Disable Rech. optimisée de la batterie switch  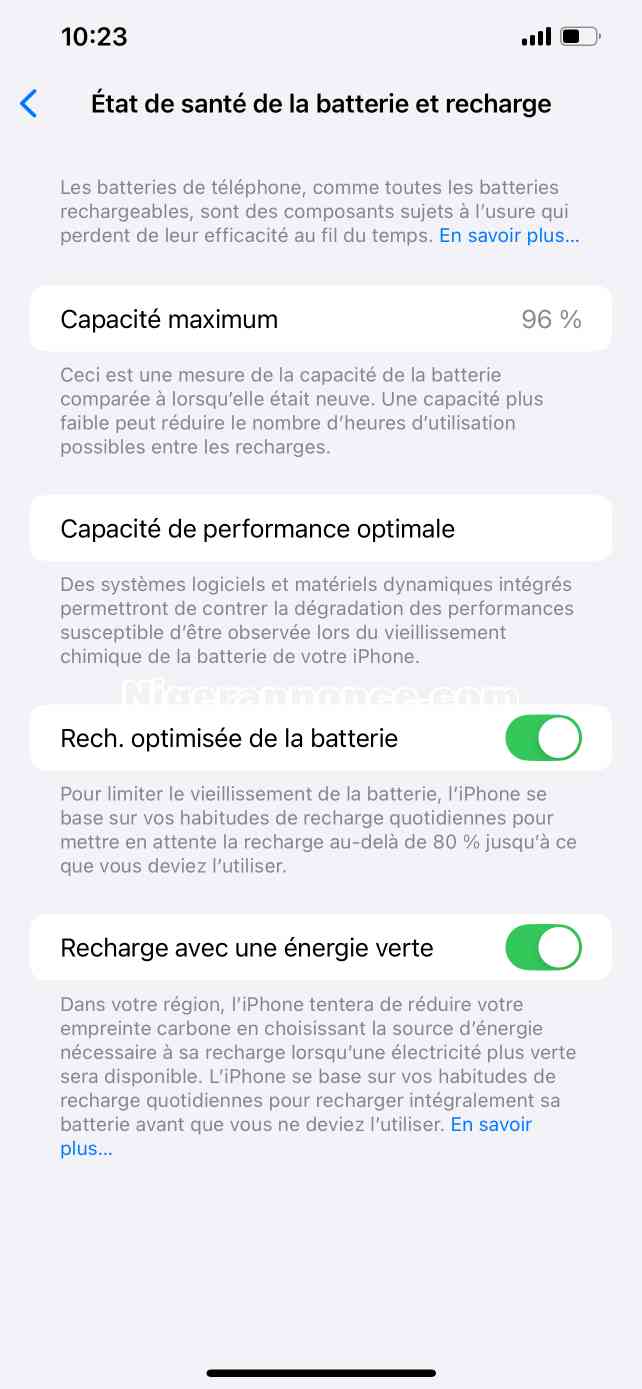543,738
